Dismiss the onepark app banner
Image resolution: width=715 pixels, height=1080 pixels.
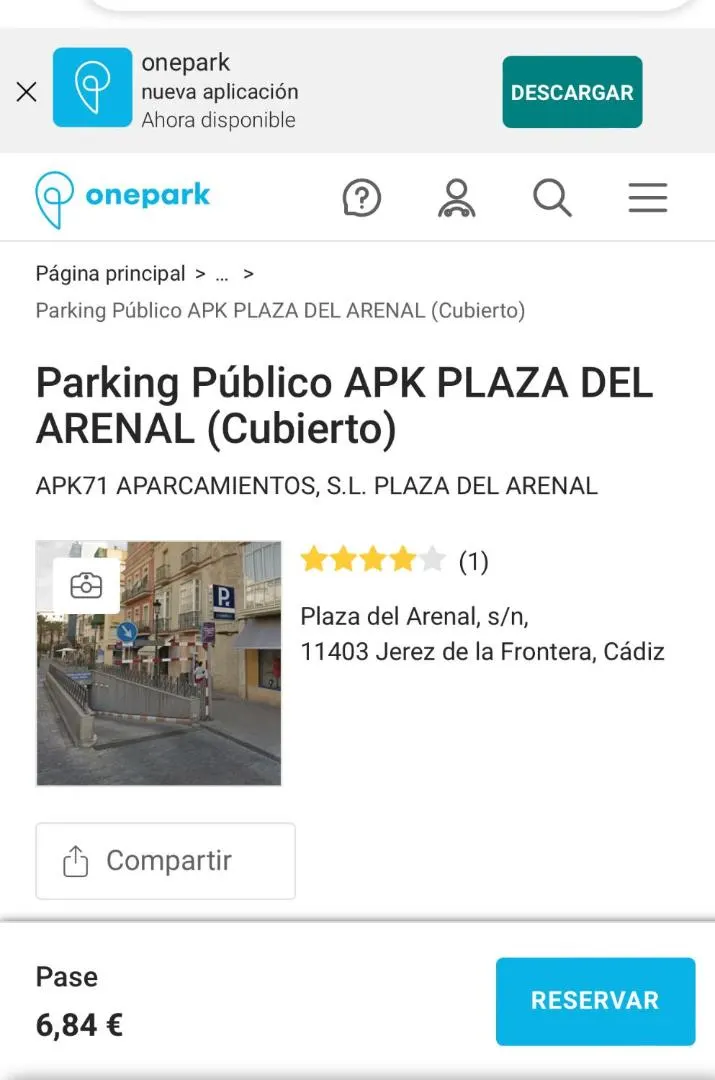pos(26,92)
